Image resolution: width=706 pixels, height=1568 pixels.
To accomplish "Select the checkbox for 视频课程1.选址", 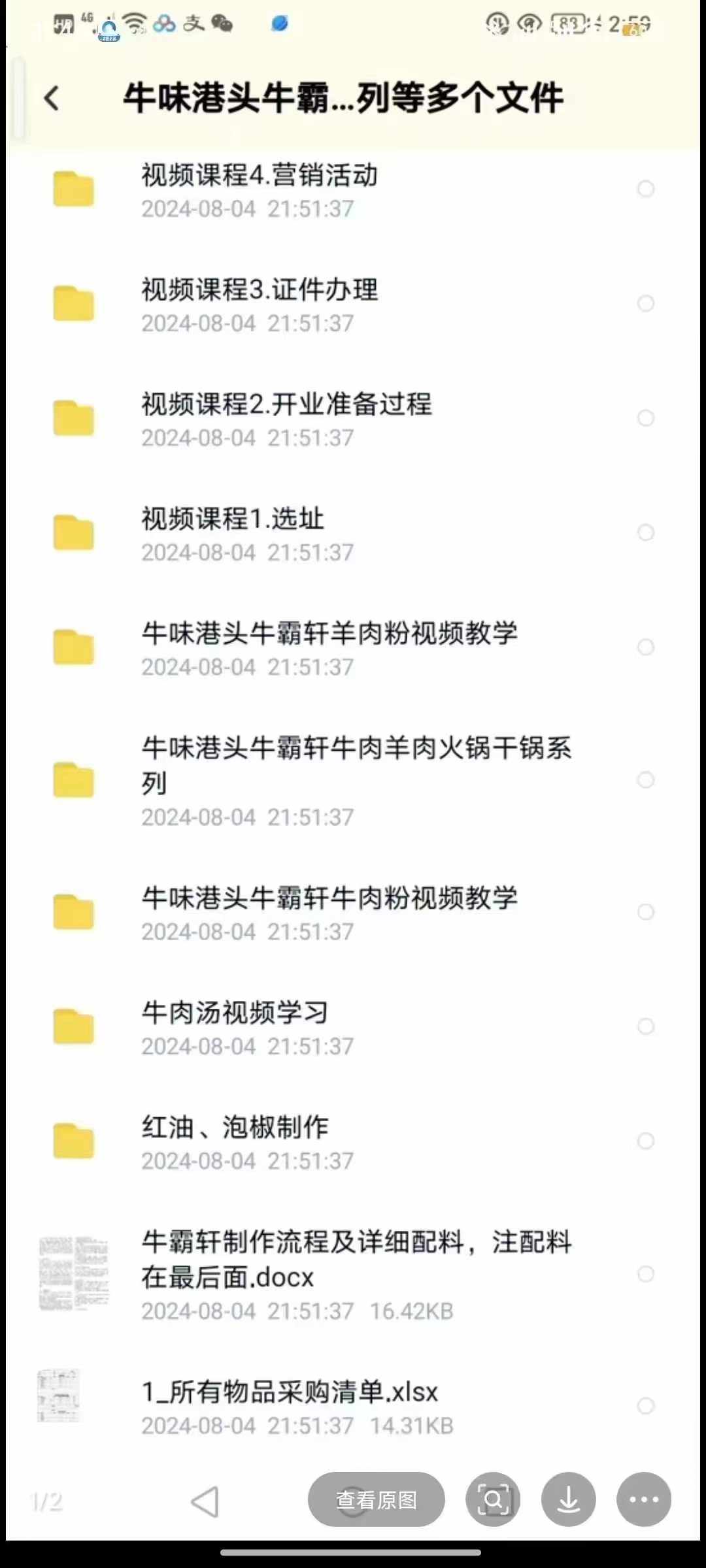I will tap(647, 531).
